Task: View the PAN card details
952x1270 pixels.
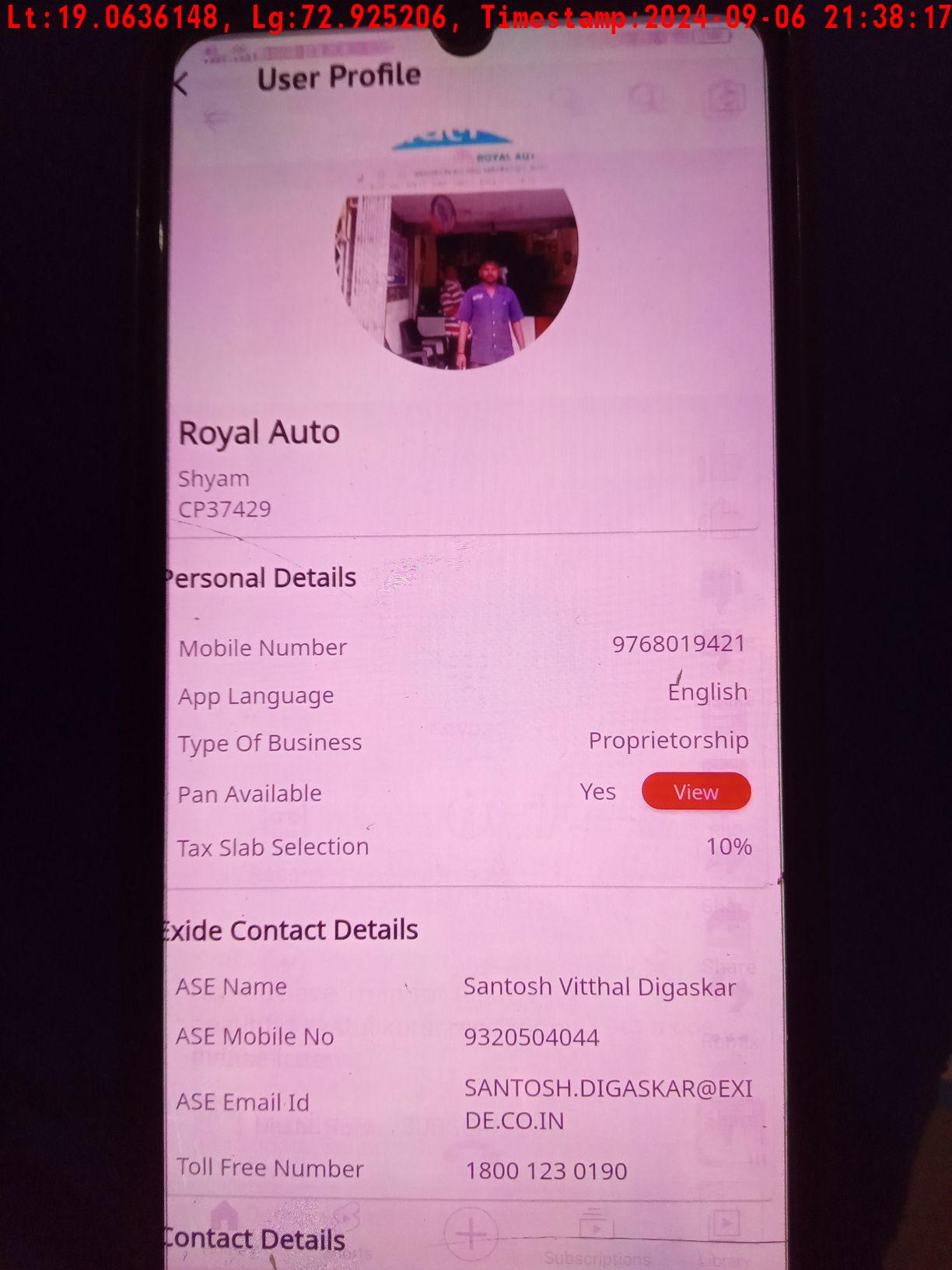Action: 695,792
